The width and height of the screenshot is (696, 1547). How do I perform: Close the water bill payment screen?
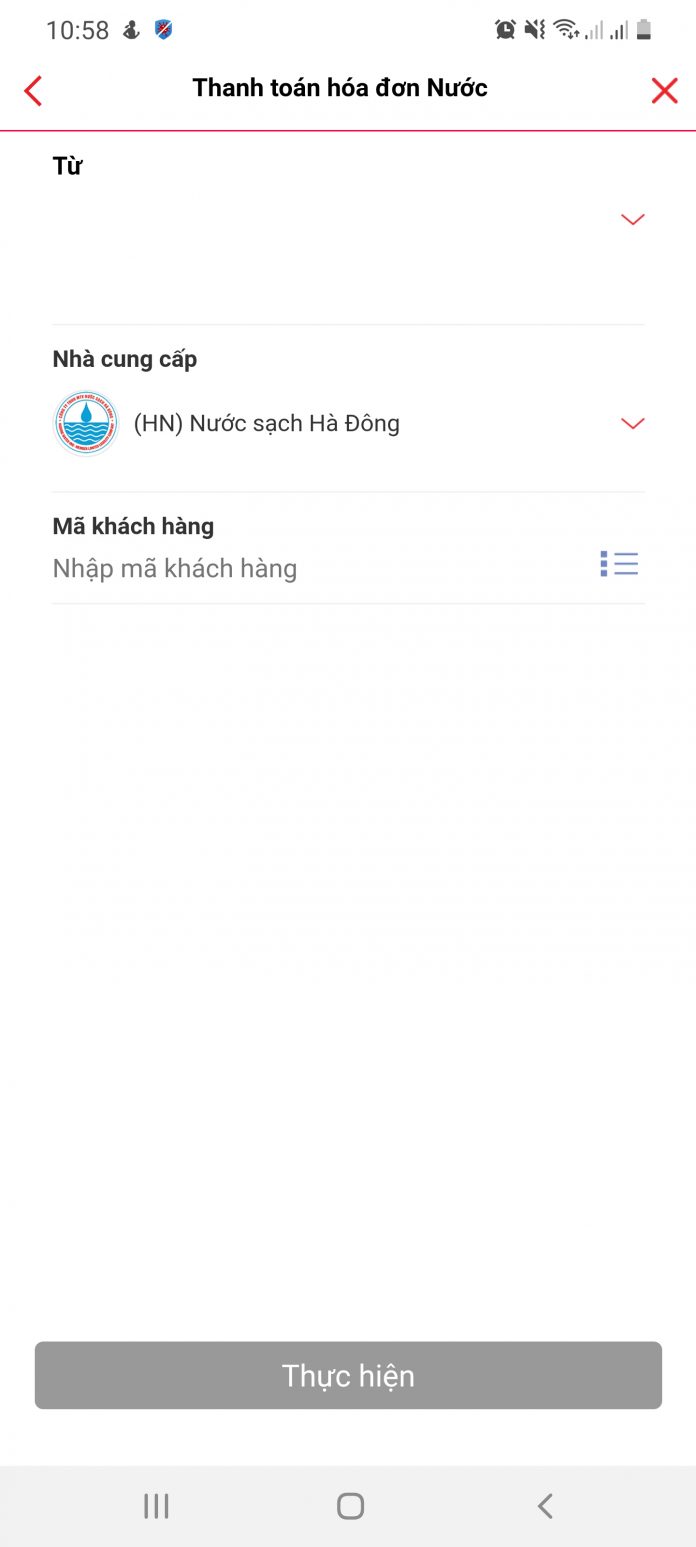[x=664, y=91]
